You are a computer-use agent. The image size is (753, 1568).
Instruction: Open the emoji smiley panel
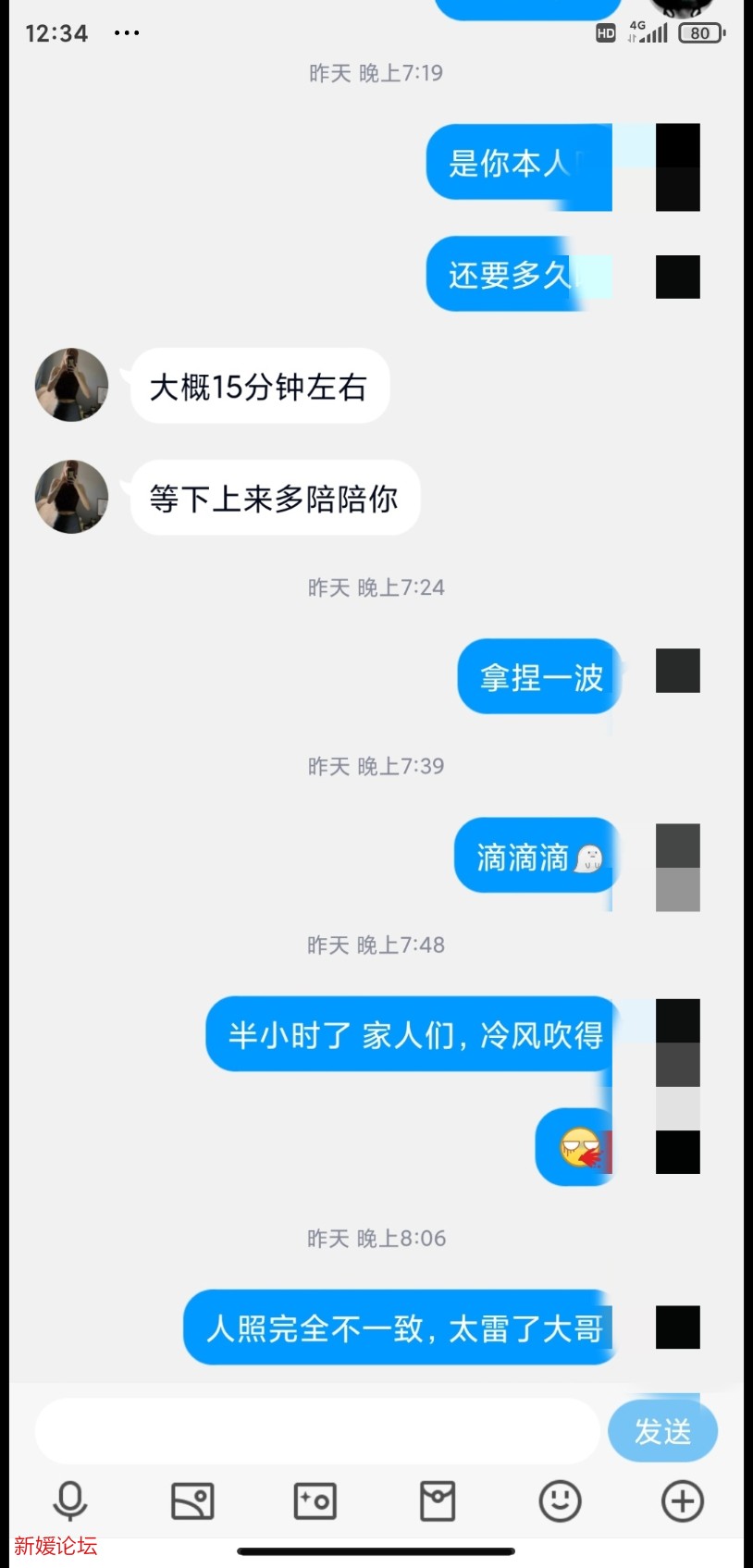tap(560, 1500)
